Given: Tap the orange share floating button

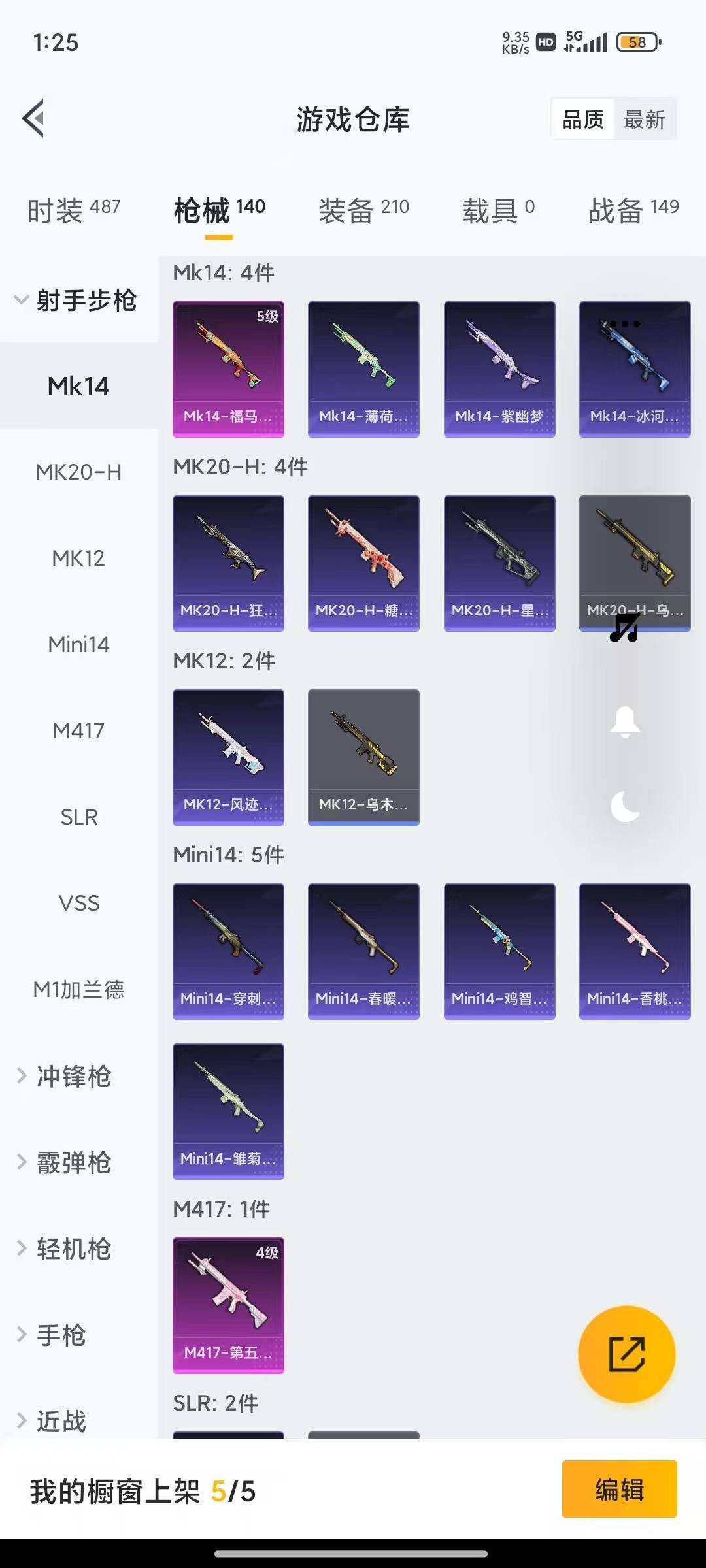Looking at the screenshot, I should point(626,1354).
